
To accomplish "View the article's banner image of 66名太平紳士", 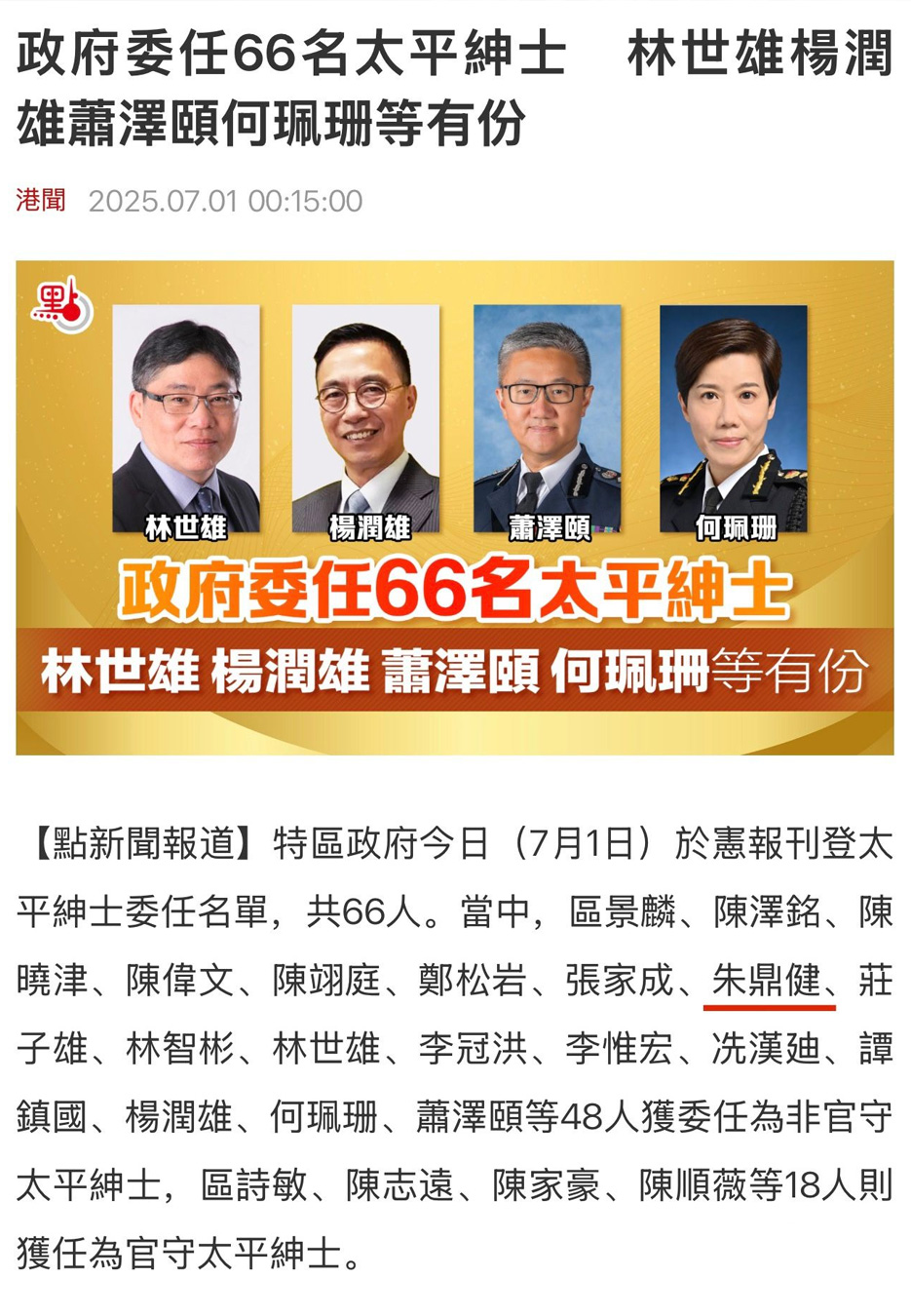I will 454,507.
